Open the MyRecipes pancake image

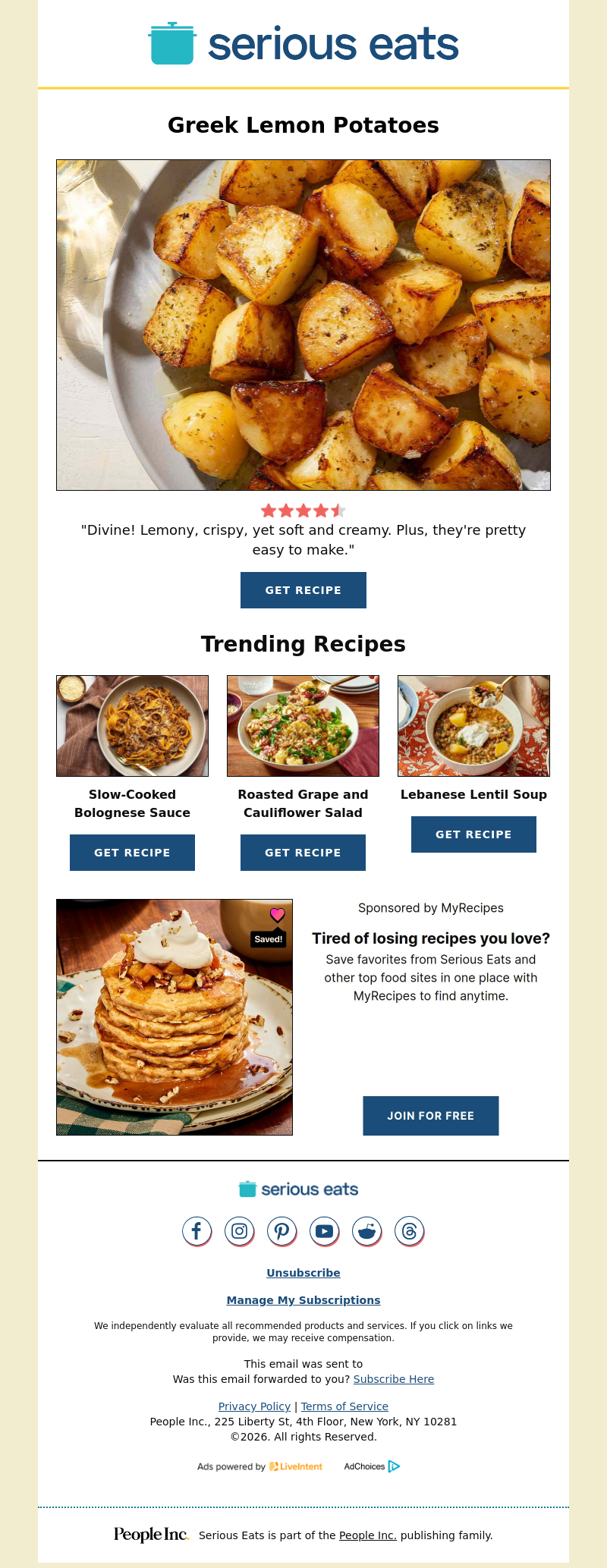coord(175,1017)
